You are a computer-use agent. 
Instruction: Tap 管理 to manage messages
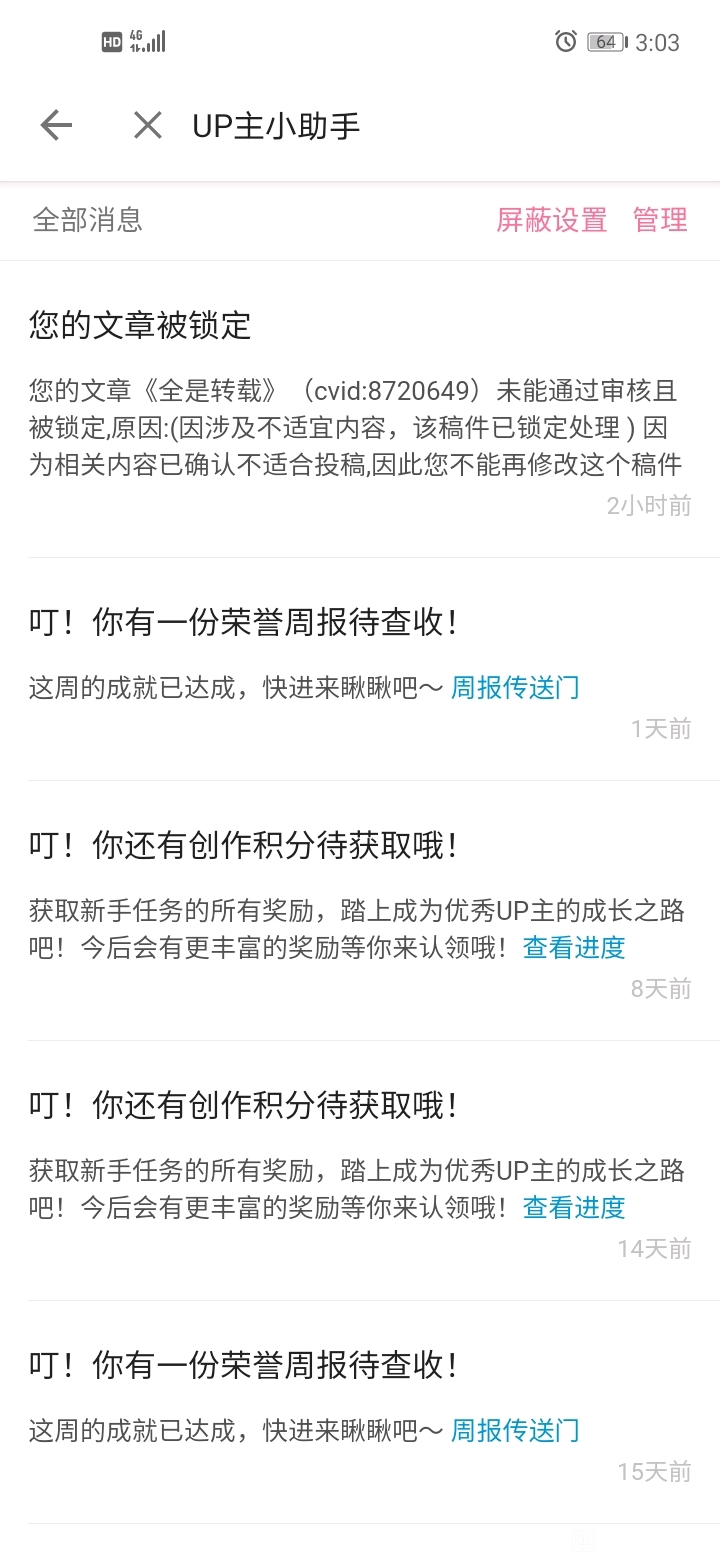click(x=661, y=219)
